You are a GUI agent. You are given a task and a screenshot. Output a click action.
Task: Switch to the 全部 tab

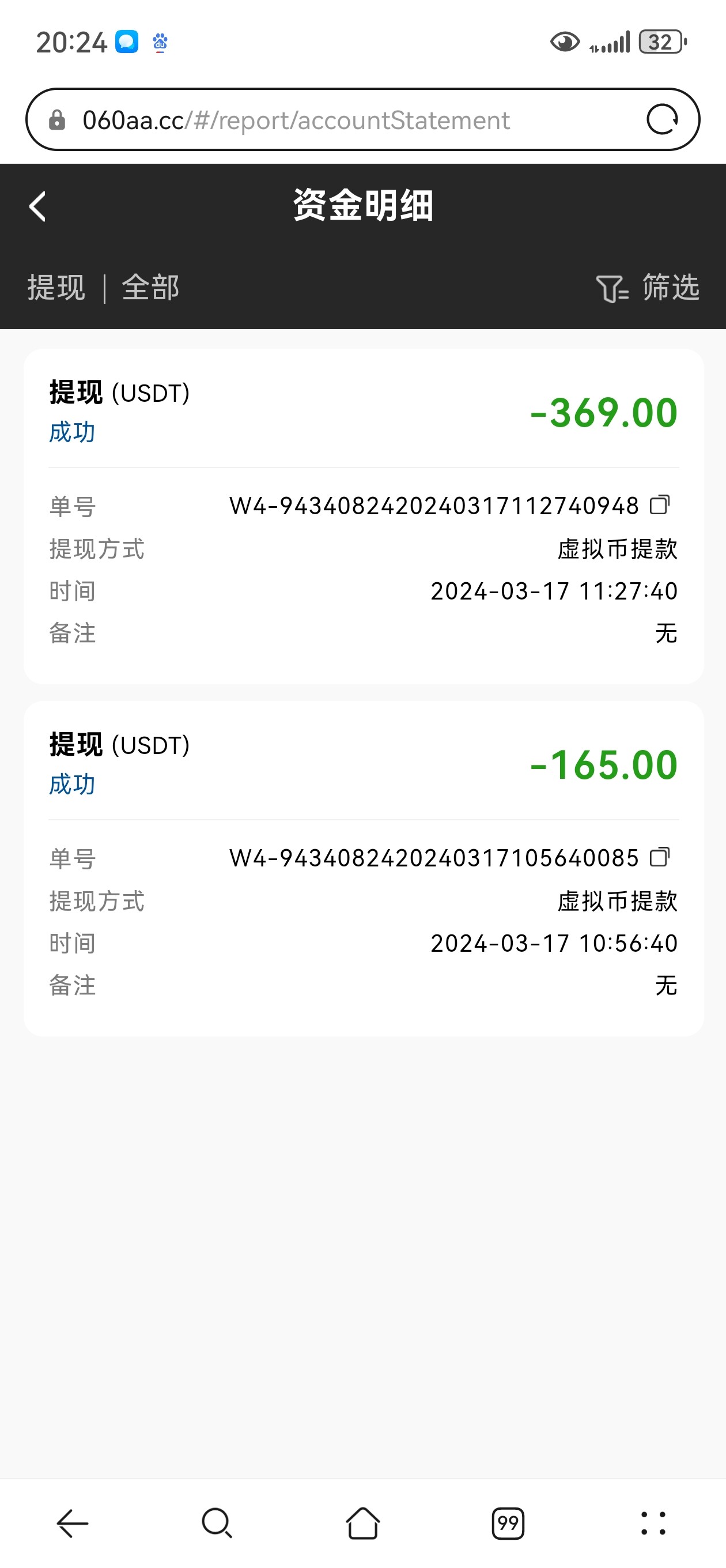[150, 288]
